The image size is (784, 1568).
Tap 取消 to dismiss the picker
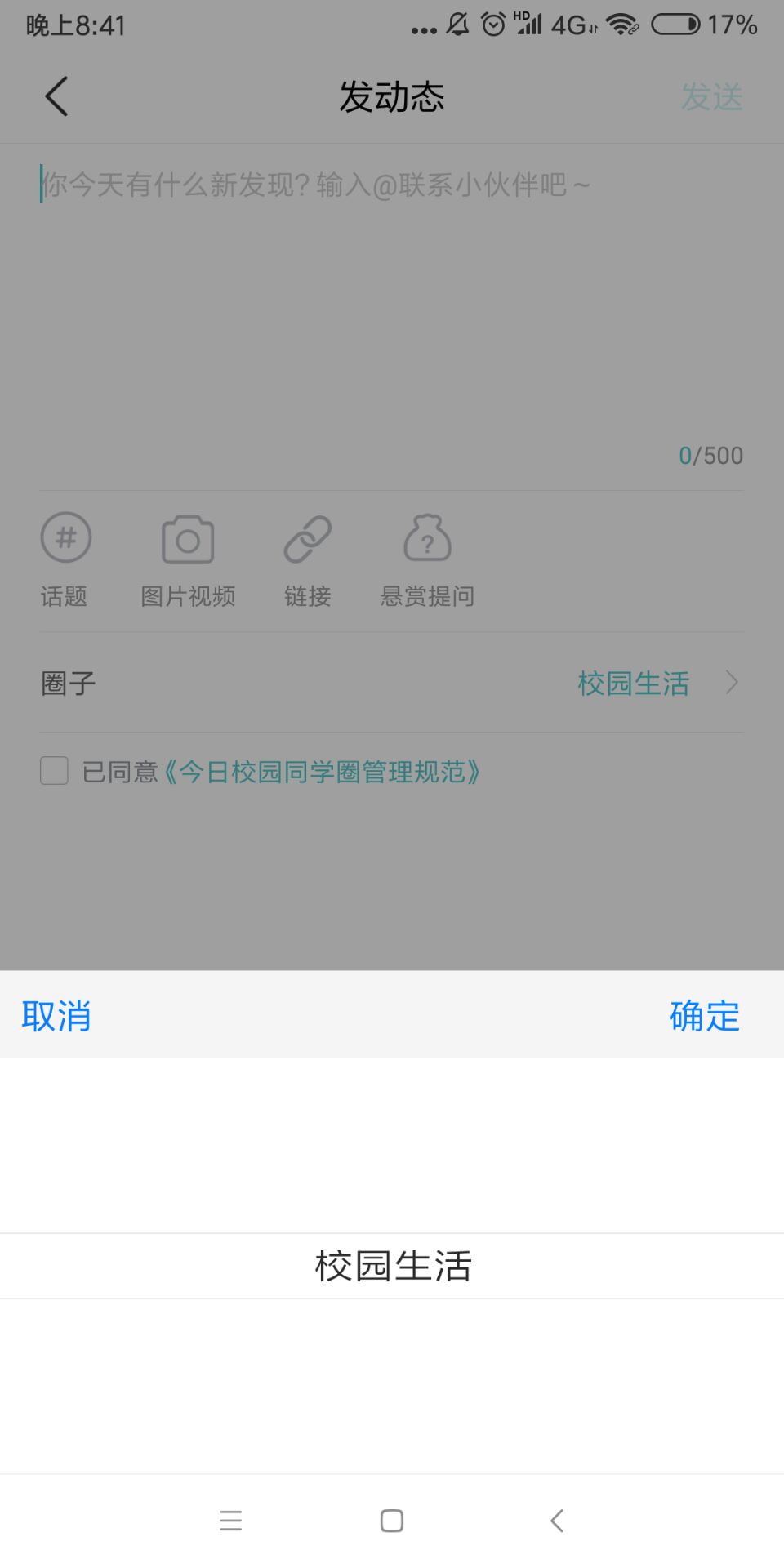pos(56,1016)
